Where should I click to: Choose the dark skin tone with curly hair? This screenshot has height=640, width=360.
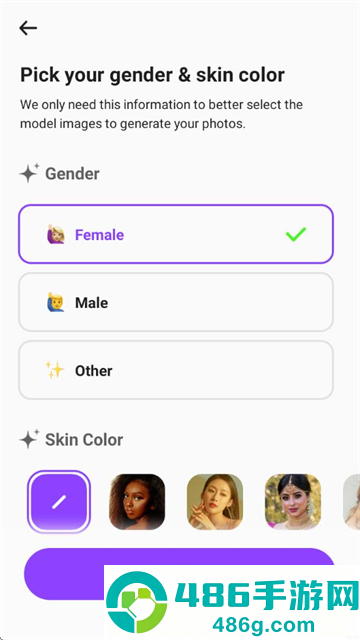137,502
